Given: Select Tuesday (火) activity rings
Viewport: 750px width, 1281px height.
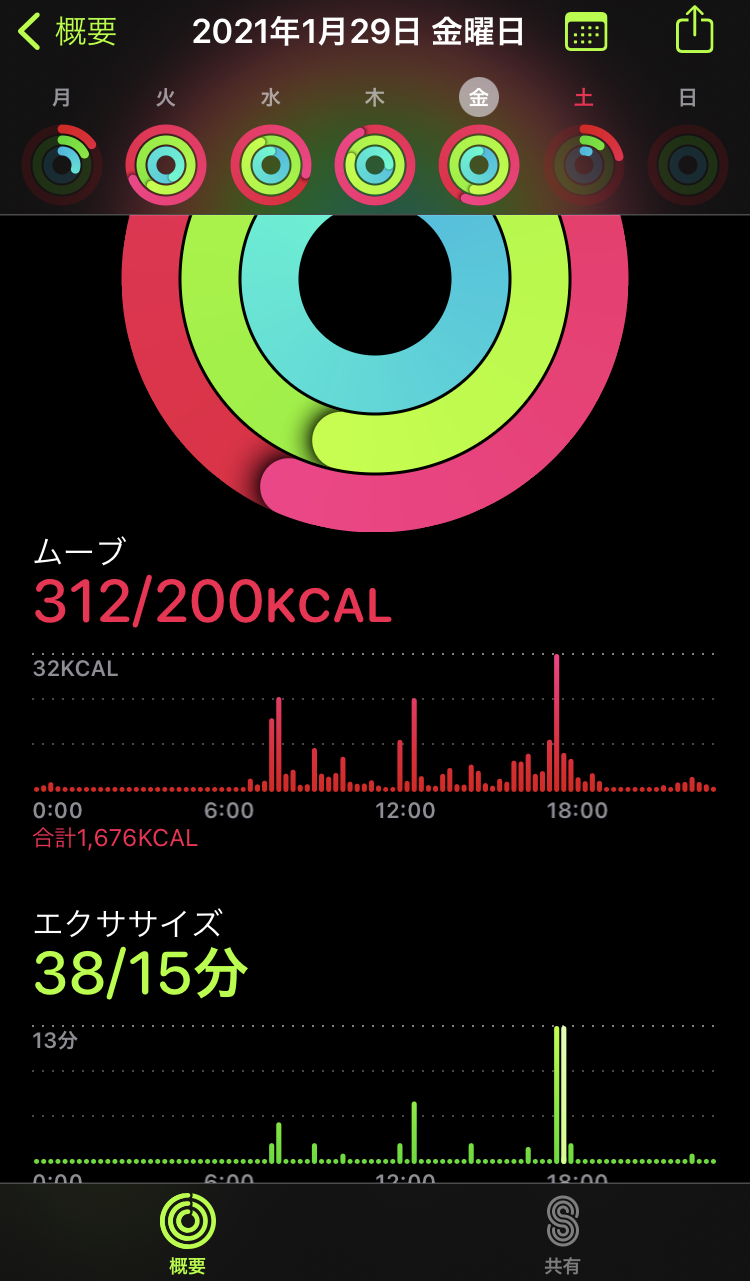Looking at the screenshot, I should [166, 164].
